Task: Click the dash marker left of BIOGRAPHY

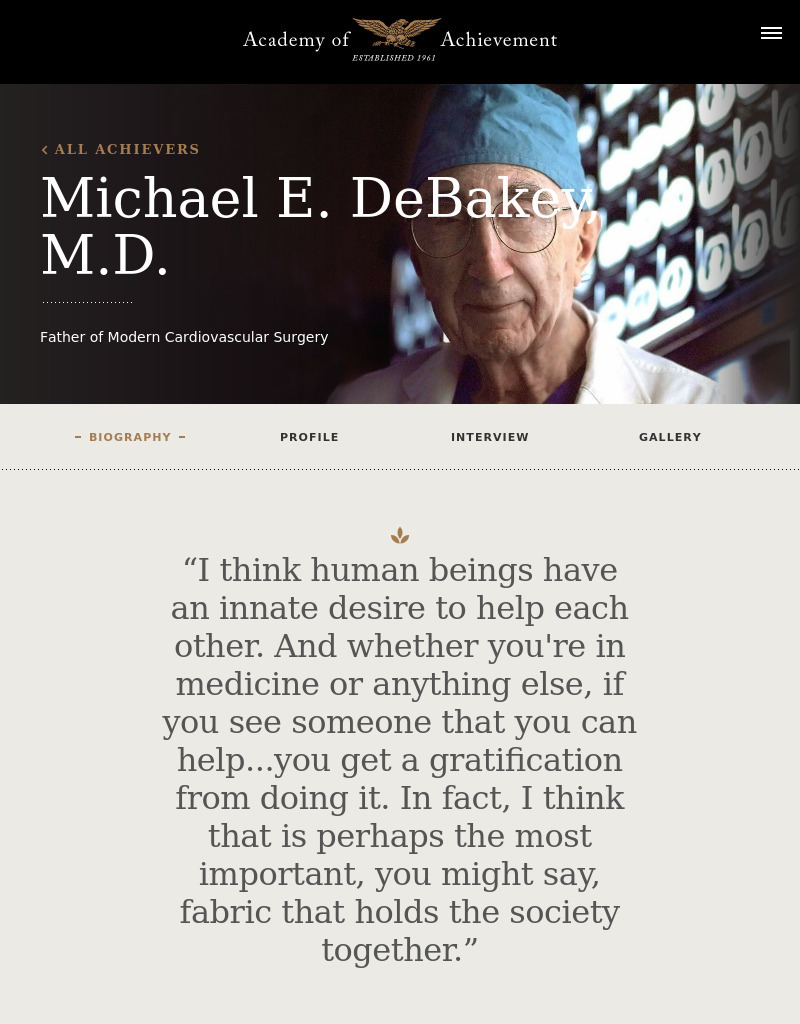Action: [79, 437]
